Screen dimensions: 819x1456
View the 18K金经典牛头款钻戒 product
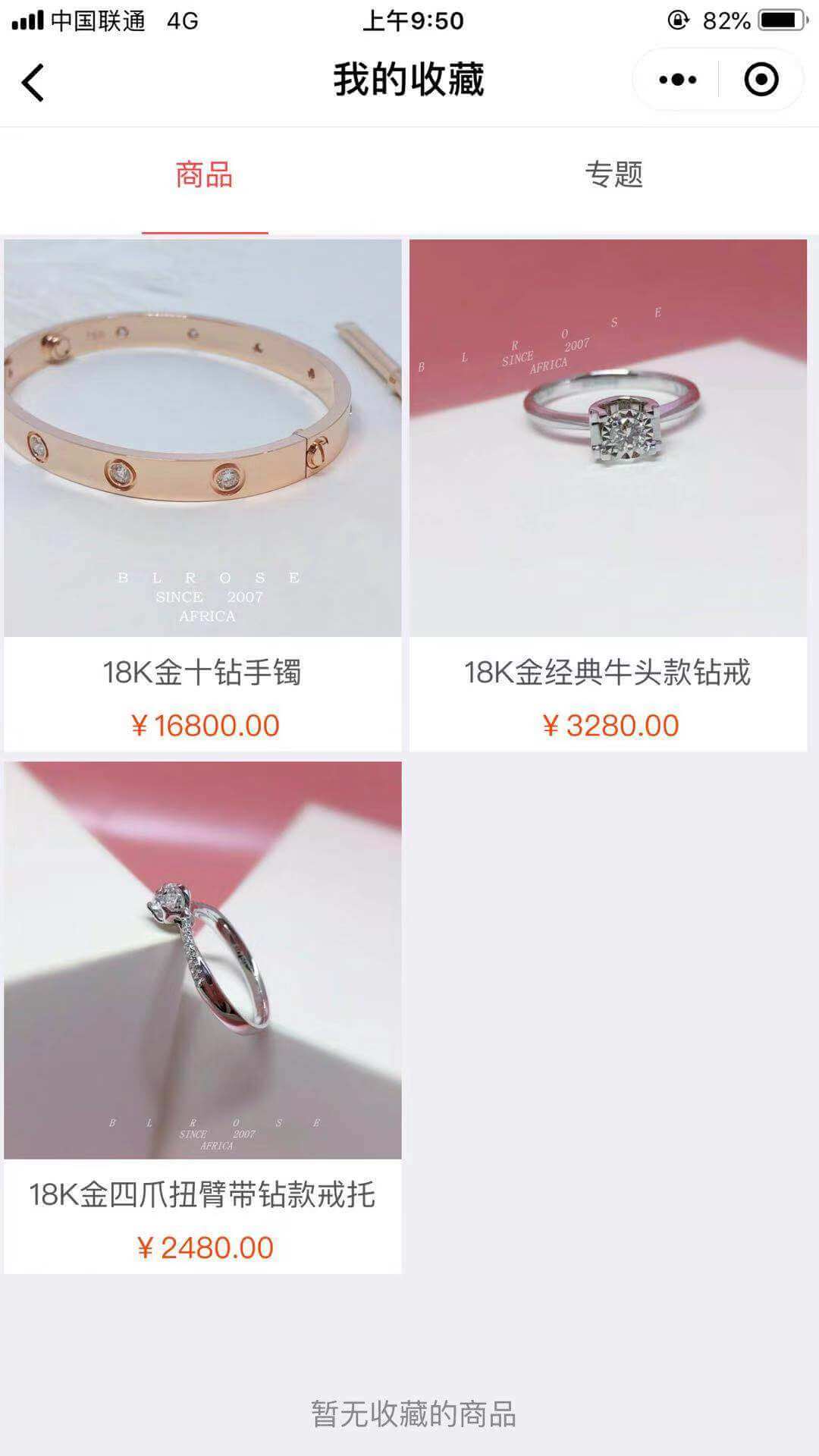coord(608,493)
